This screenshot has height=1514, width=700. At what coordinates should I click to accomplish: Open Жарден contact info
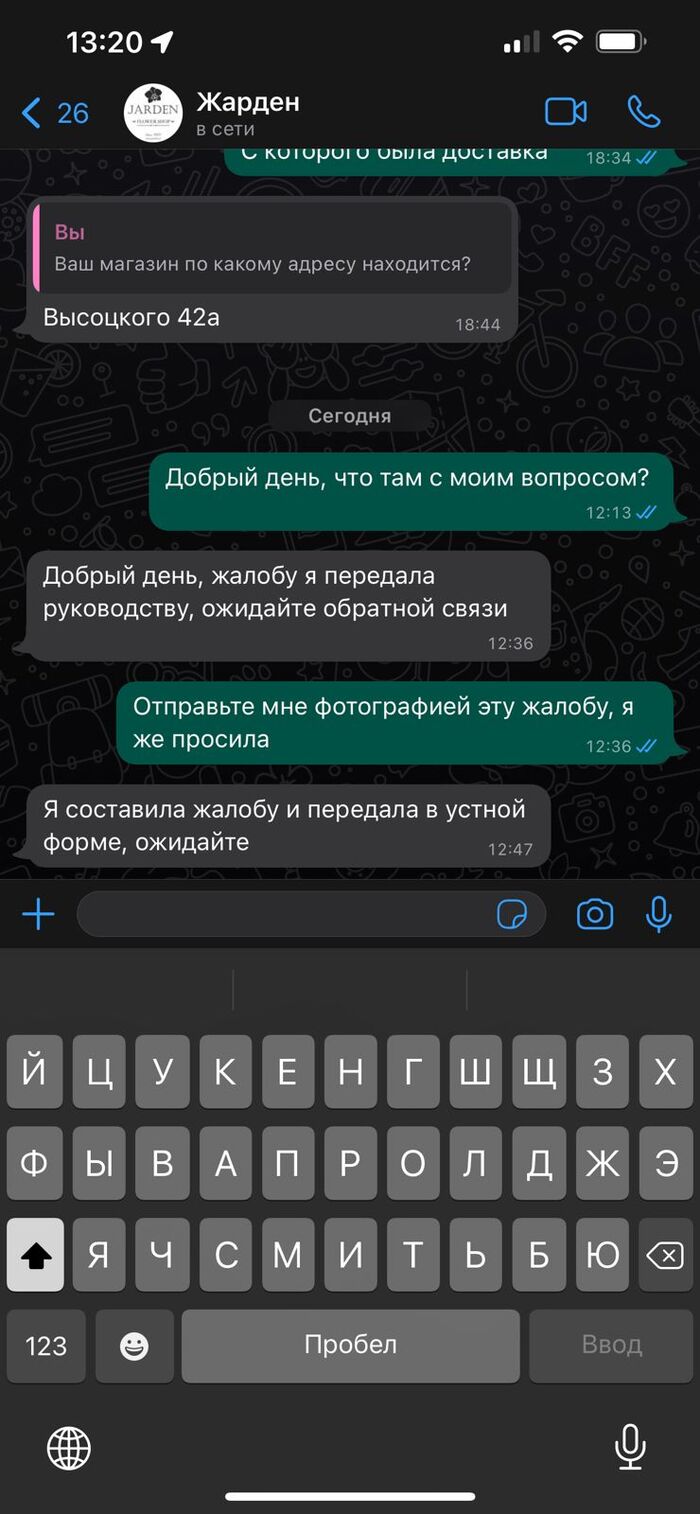[x=247, y=113]
